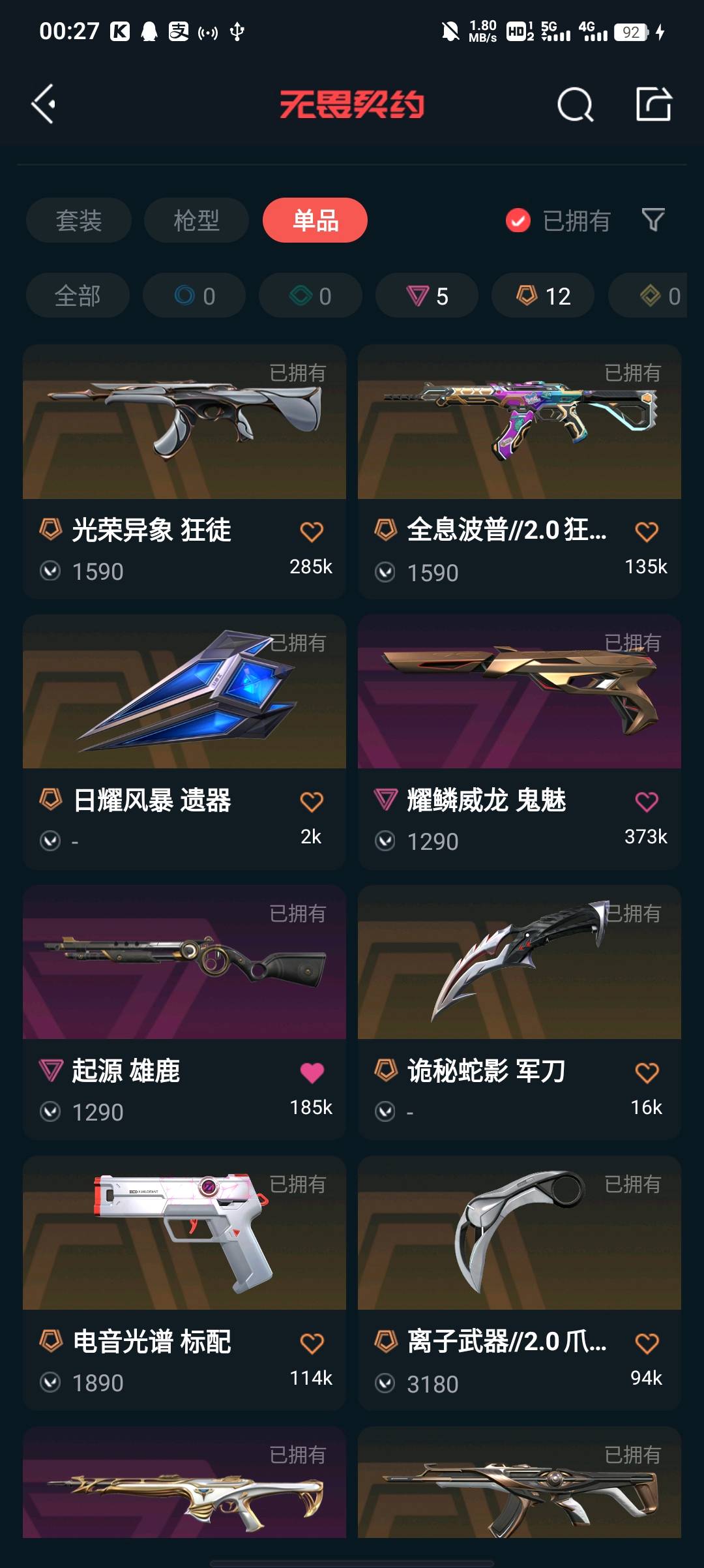This screenshot has height=1568, width=704.
Task: Select the 全部 rarity chip
Action: tap(78, 296)
